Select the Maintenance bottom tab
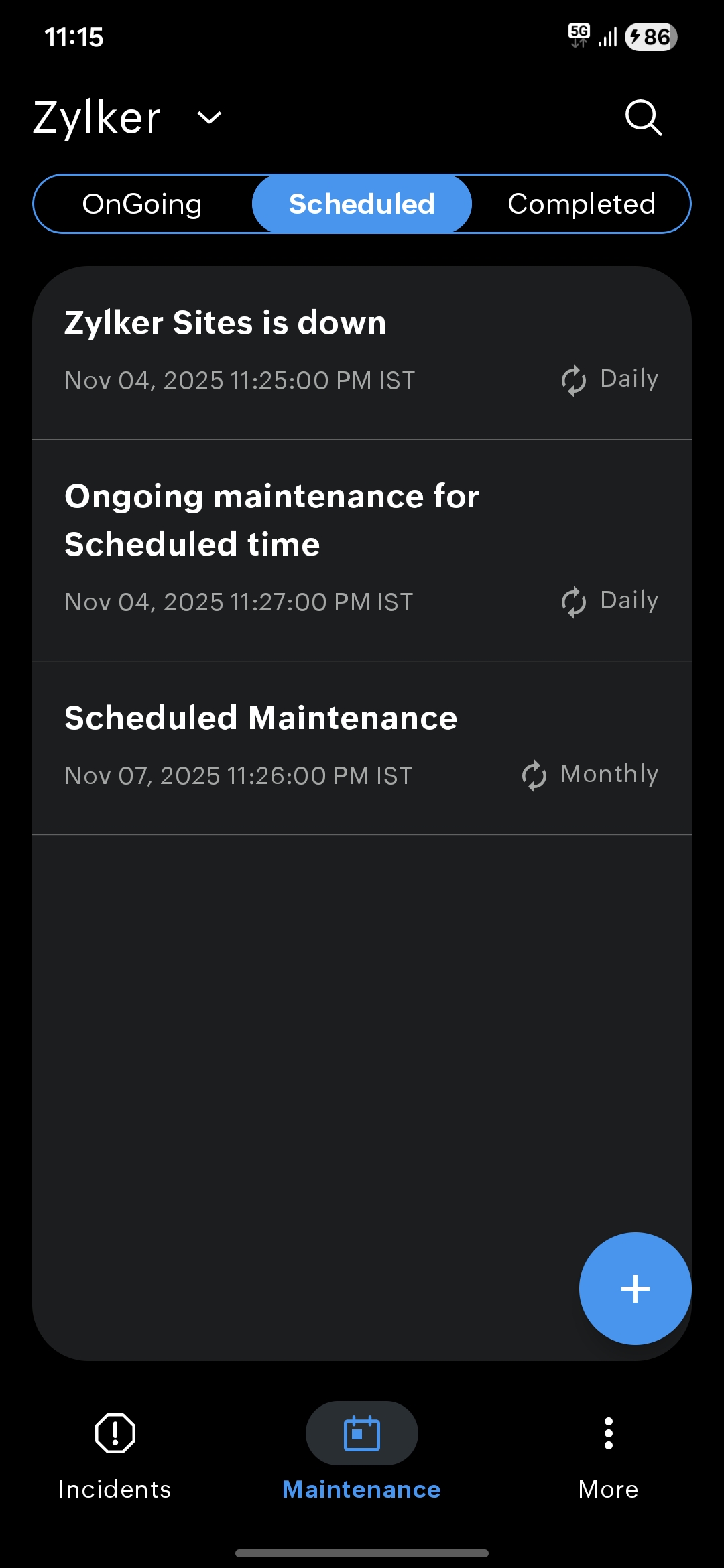This screenshot has height=1568, width=724. tap(362, 1455)
